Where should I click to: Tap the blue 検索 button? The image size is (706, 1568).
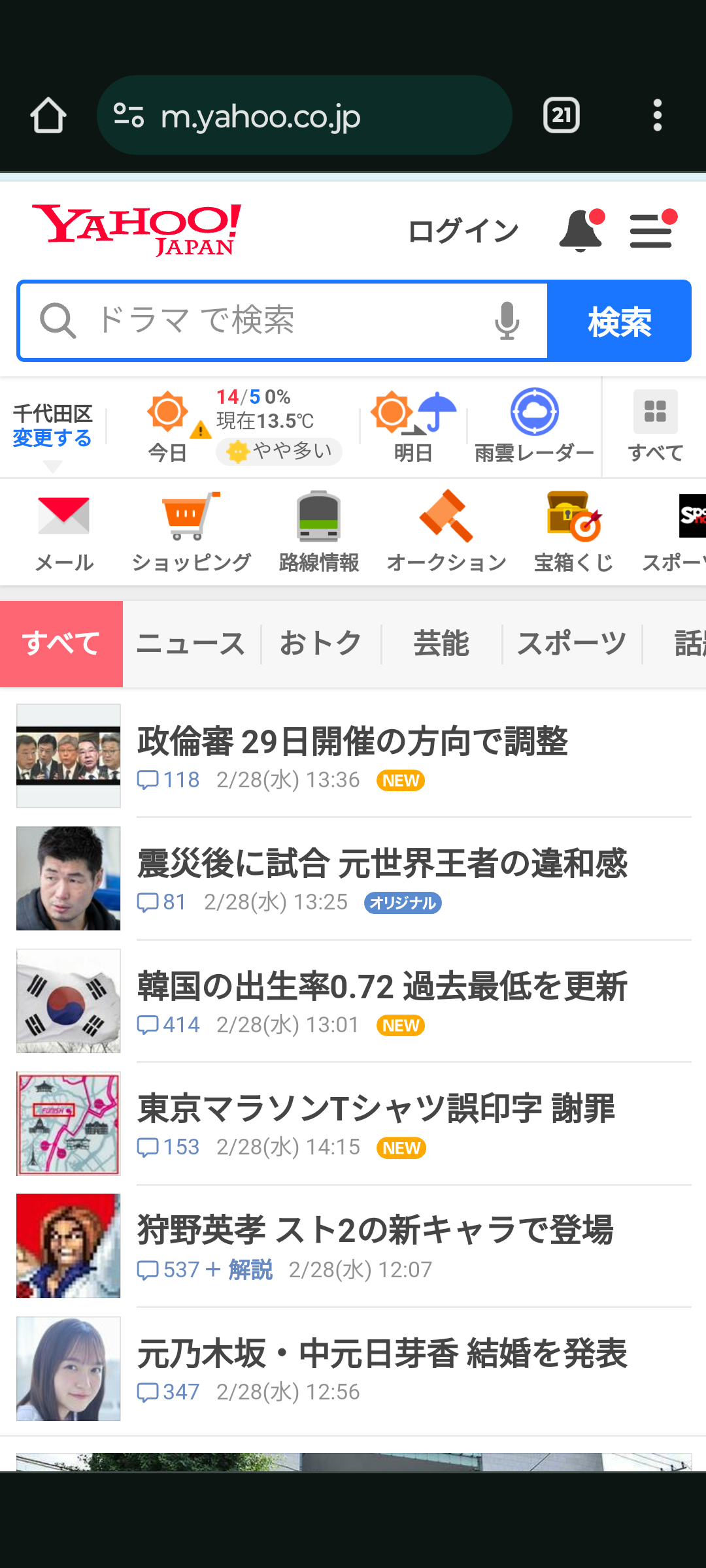(x=619, y=321)
